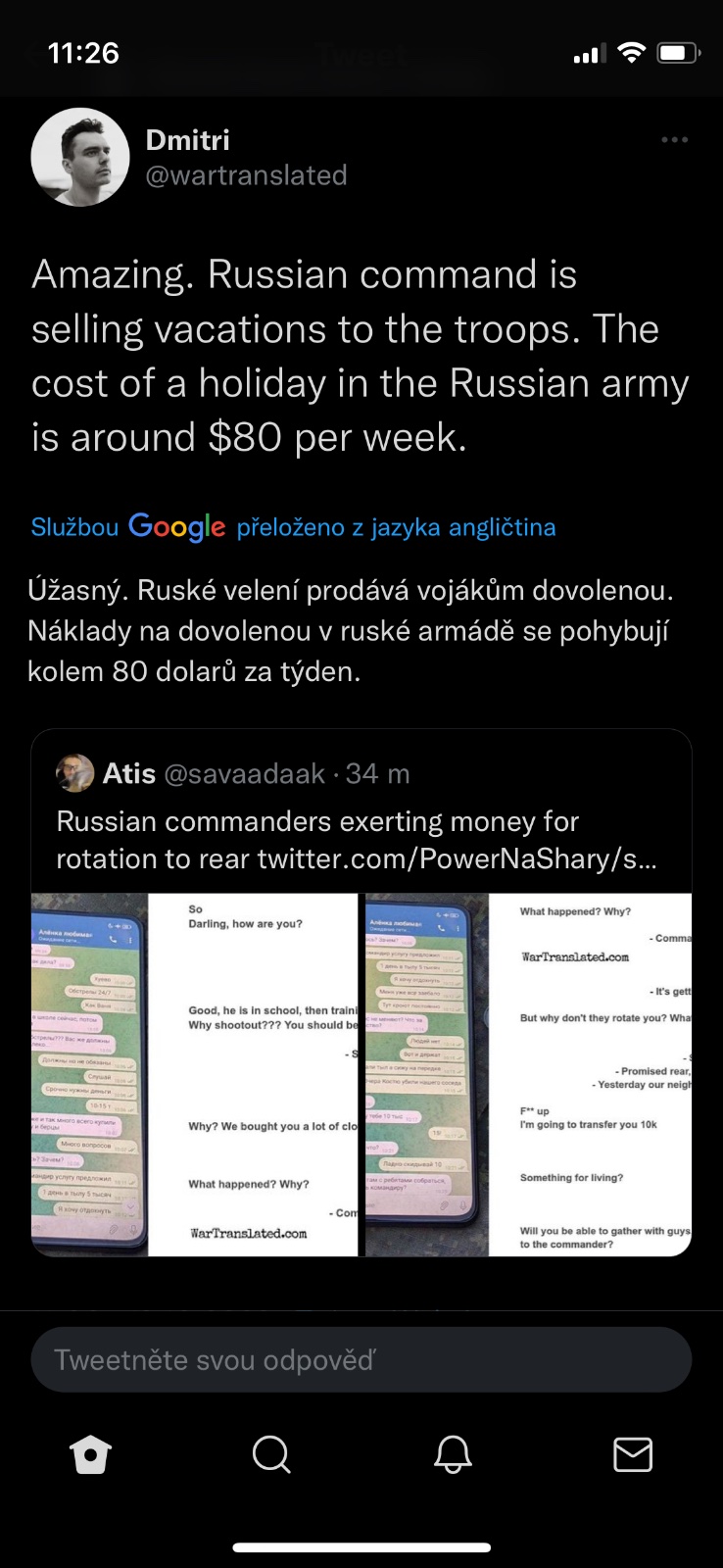View the second chat screenshot image
The image size is (723, 1568).
click(x=528, y=1074)
